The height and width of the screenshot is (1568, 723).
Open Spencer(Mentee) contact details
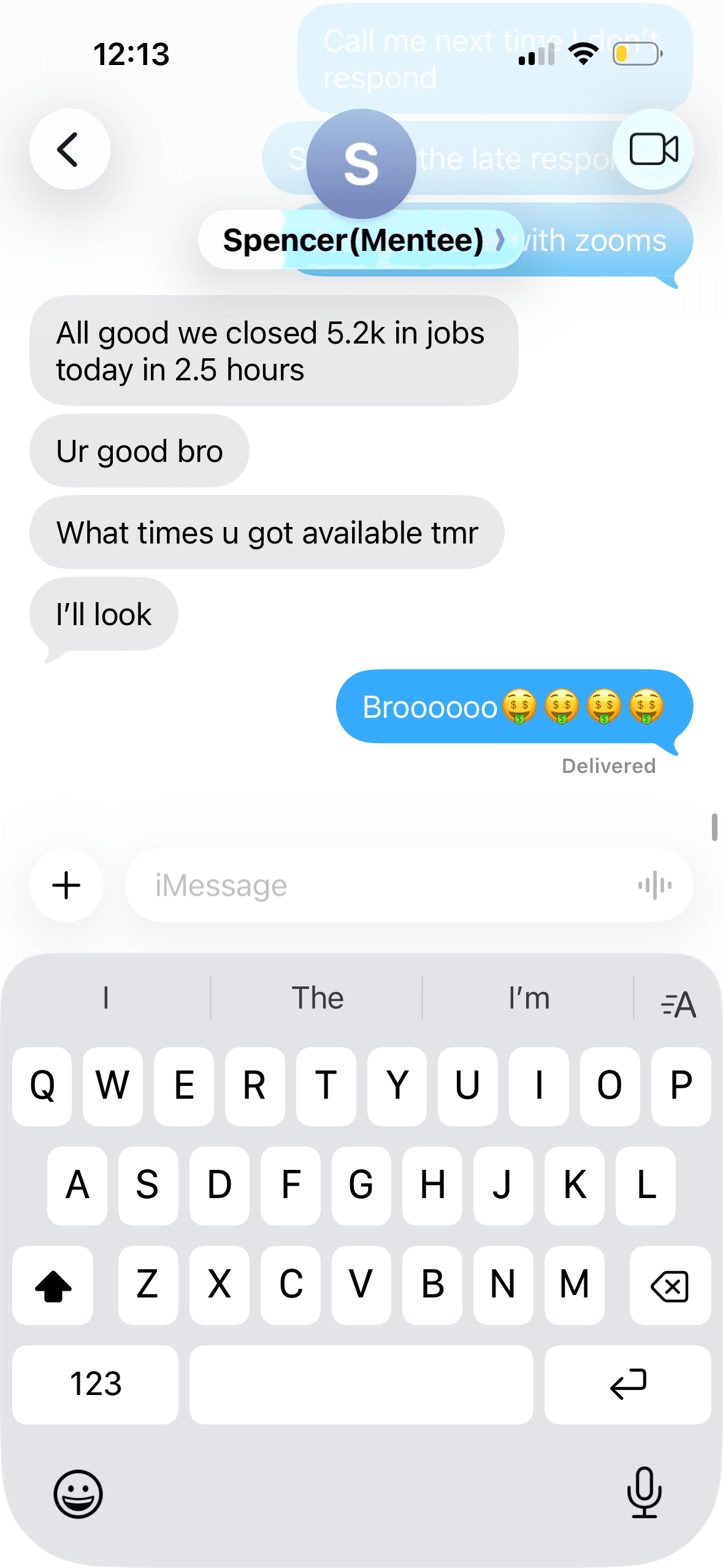click(x=361, y=240)
